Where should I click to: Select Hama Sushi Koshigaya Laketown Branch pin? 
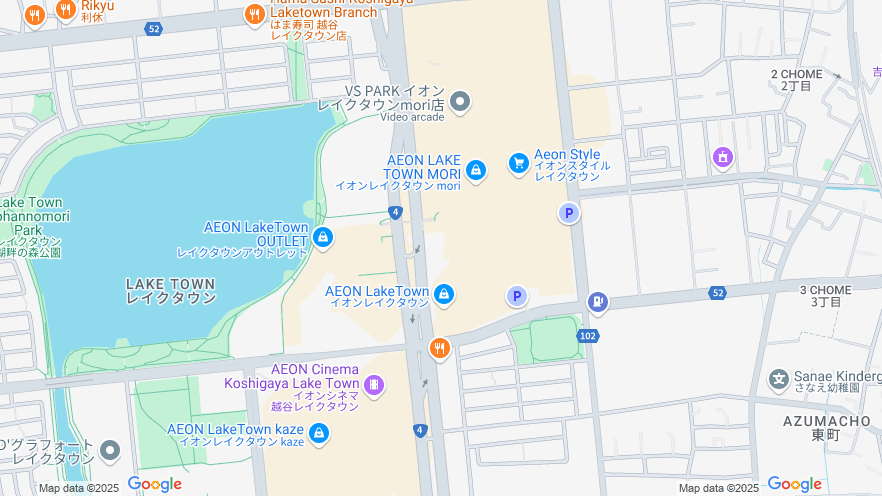(x=255, y=15)
